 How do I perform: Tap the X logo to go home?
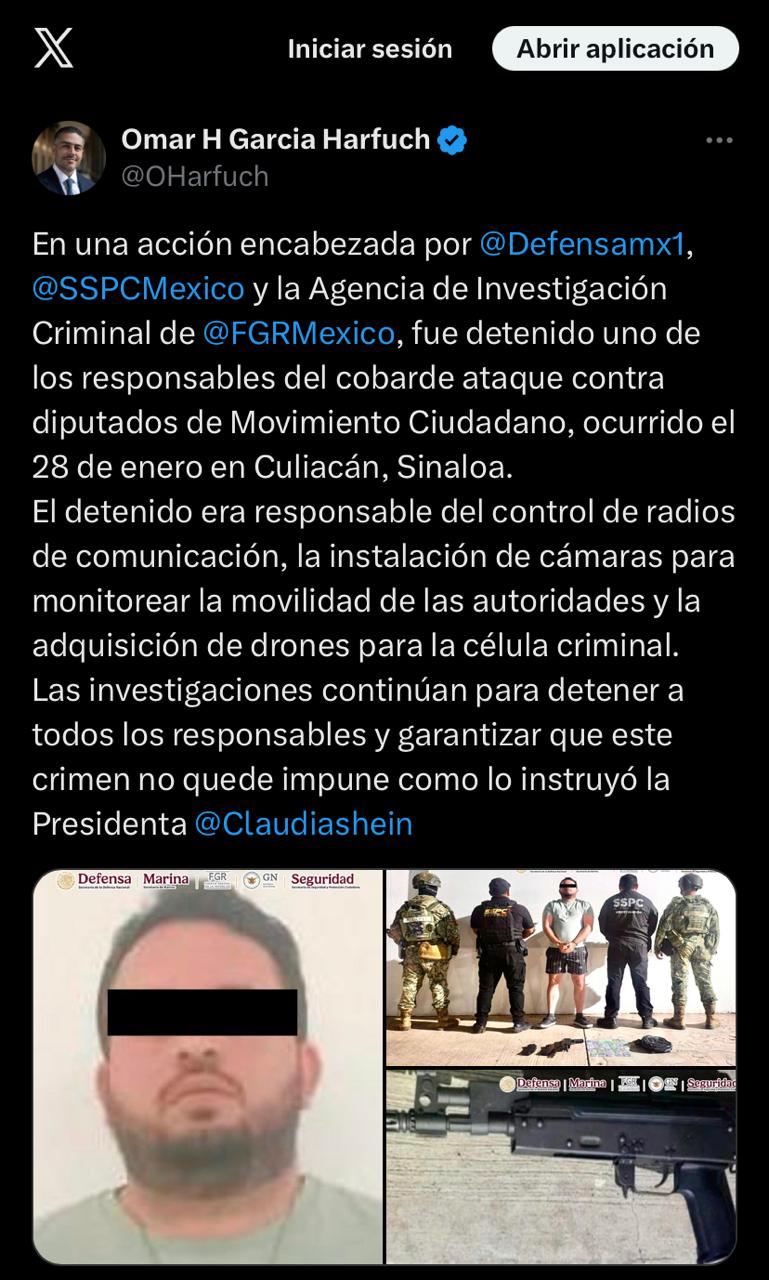coord(53,48)
